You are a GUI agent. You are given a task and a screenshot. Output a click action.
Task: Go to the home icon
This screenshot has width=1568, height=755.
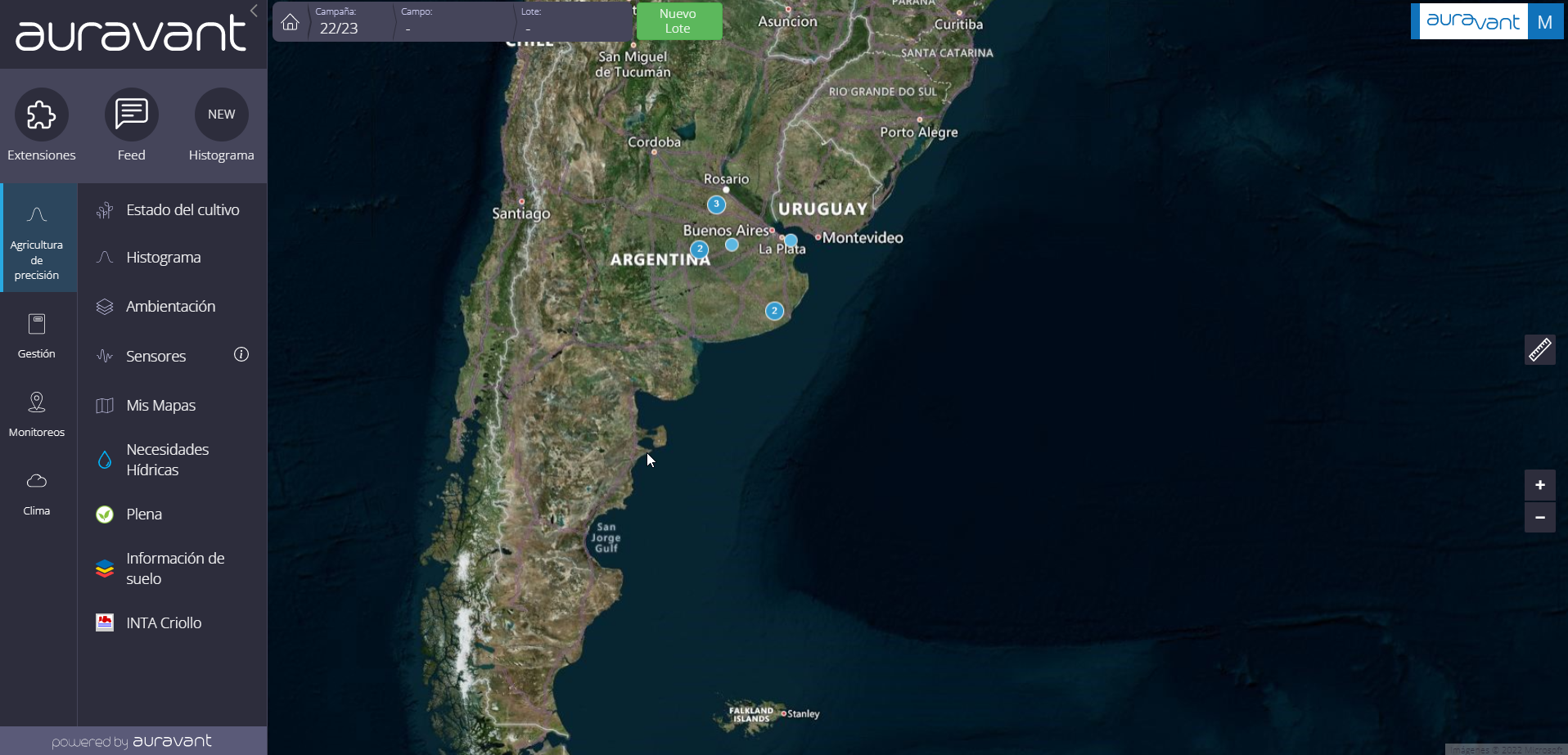(291, 22)
